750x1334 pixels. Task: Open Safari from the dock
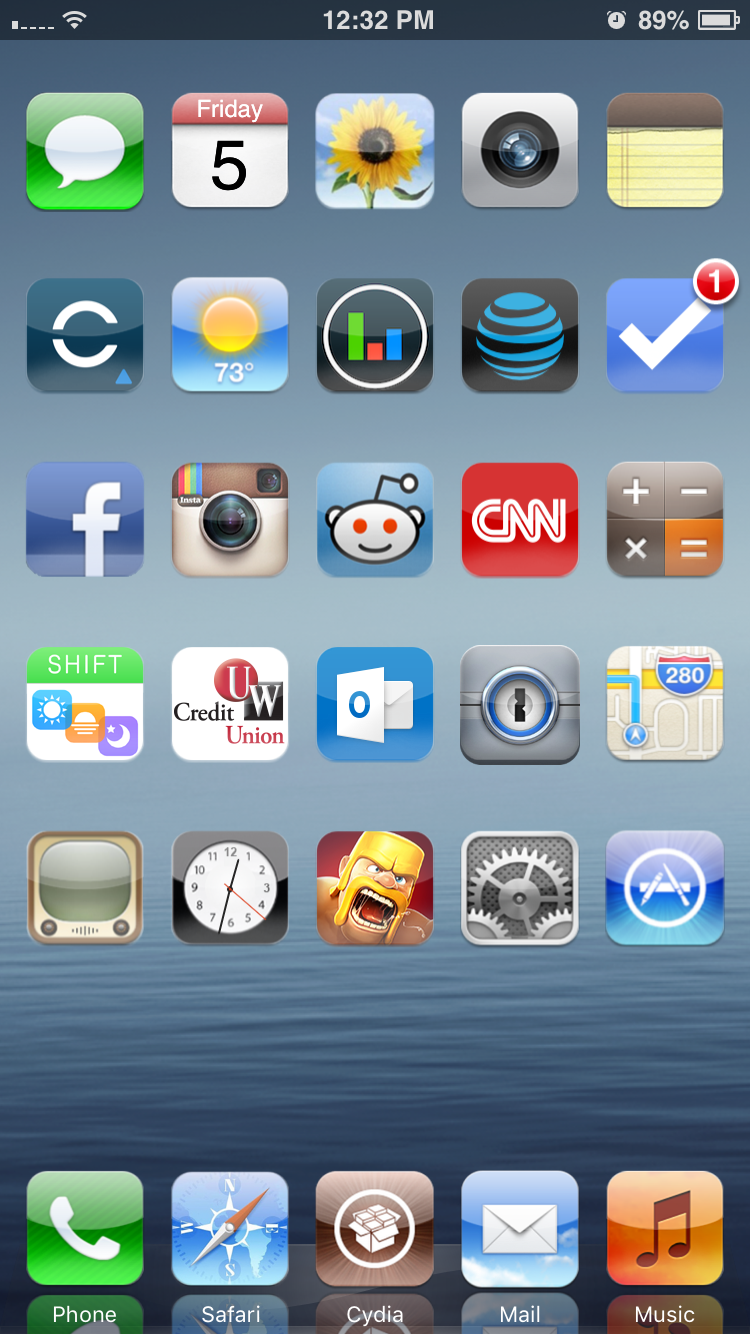[x=230, y=1228]
